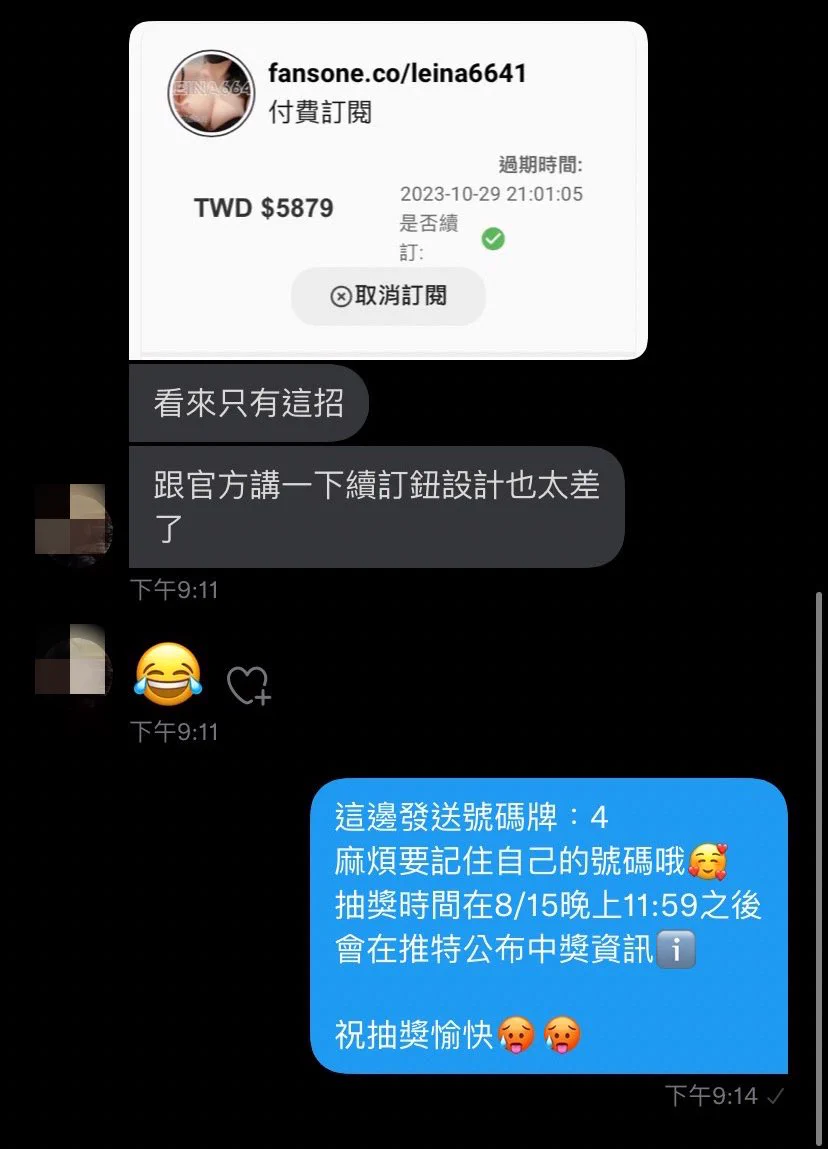Viewport: 828px width, 1149px height.
Task: Open sender's avatar beside the 續訂鈕 message
Action: pos(71,521)
